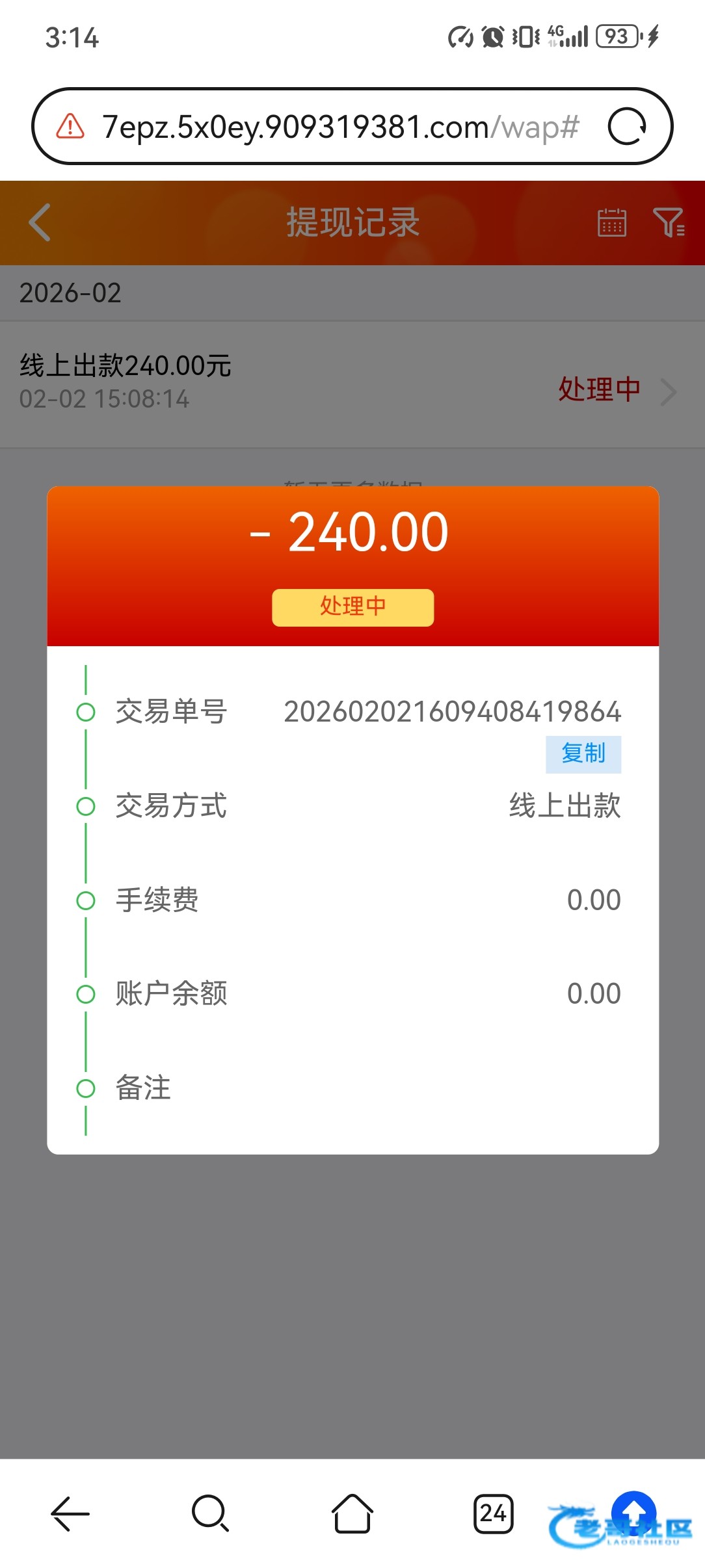The image size is (705, 1568).
Task: Tap the browser address bar URL
Action: [x=339, y=127]
